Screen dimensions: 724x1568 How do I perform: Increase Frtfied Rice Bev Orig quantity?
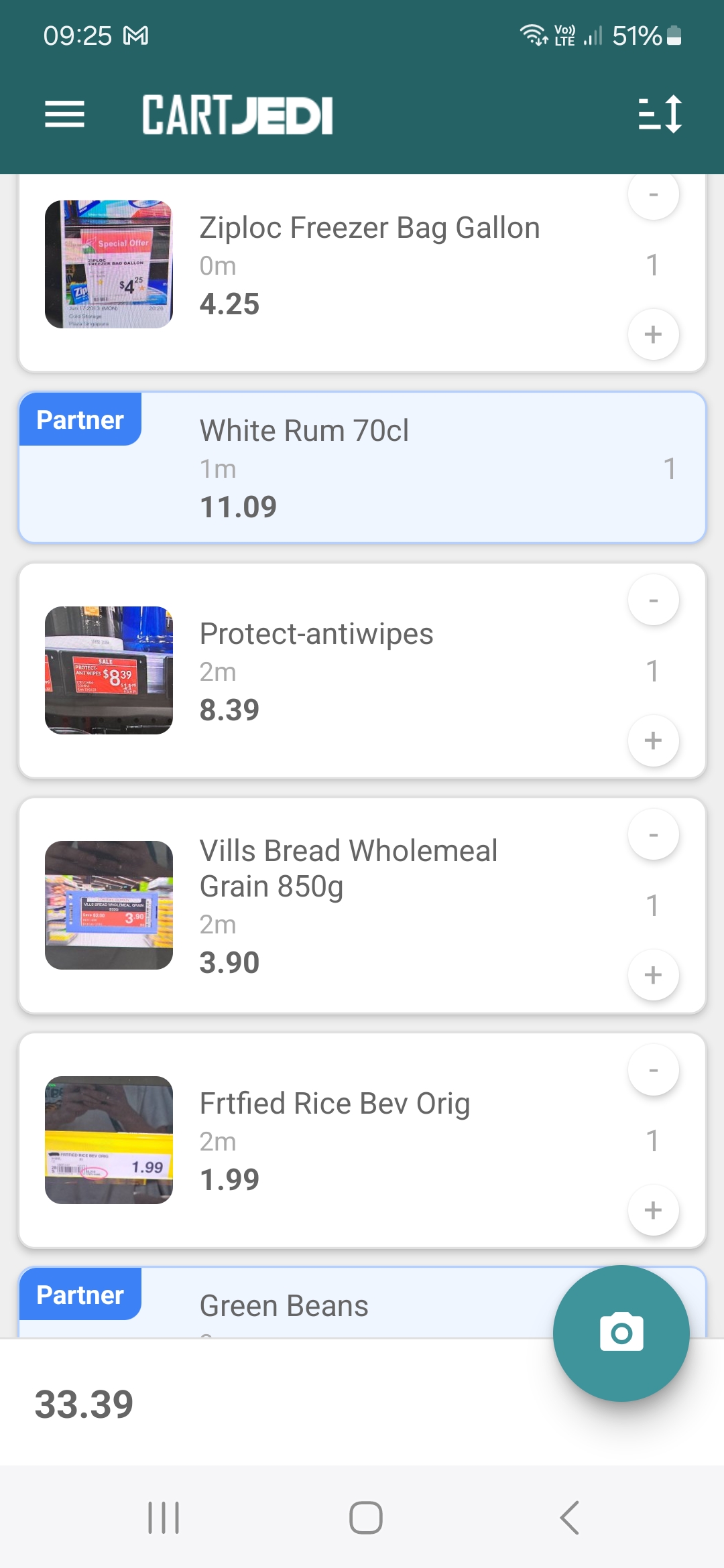pos(653,1210)
